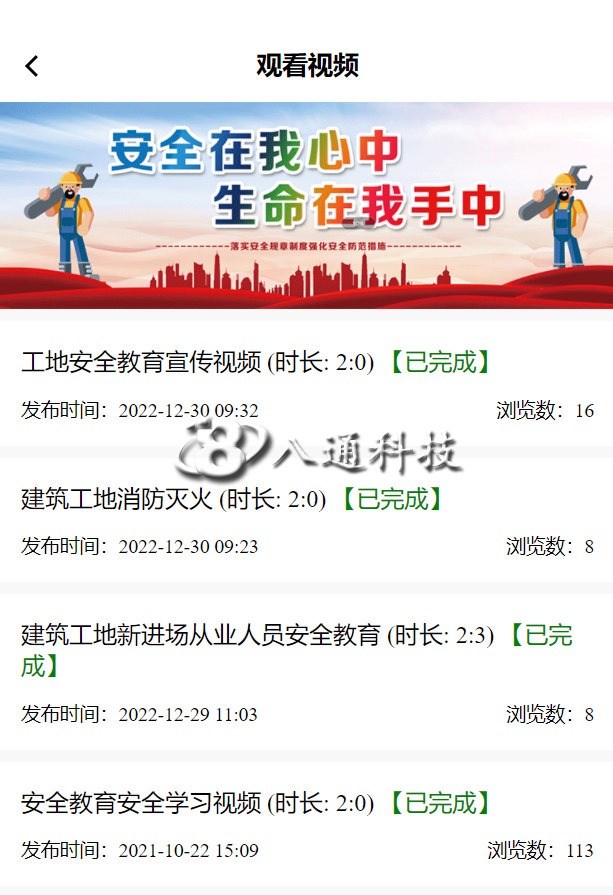Open video 建筑工地新进场从业人员安全教育

click(201, 635)
